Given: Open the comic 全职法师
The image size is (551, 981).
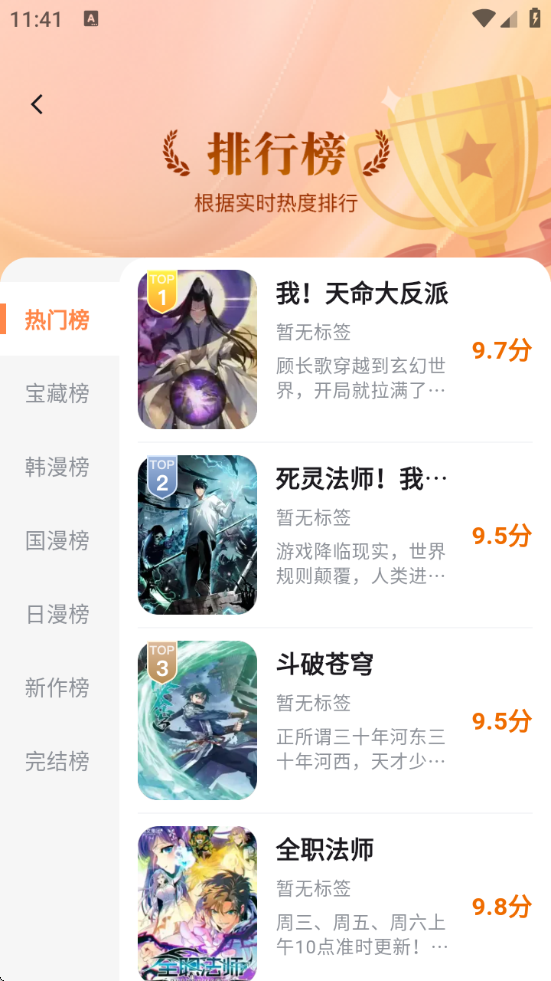Looking at the screenshot, I should pos(335,901).
